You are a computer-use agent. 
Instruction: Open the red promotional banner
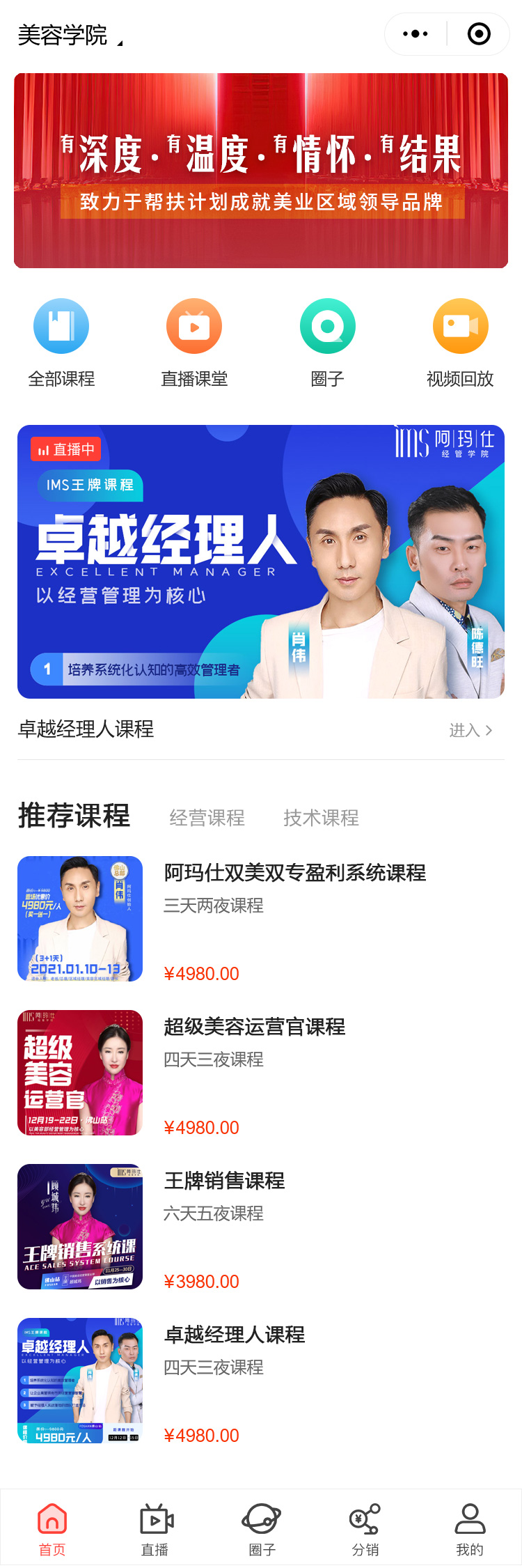[x=261, y=171]
